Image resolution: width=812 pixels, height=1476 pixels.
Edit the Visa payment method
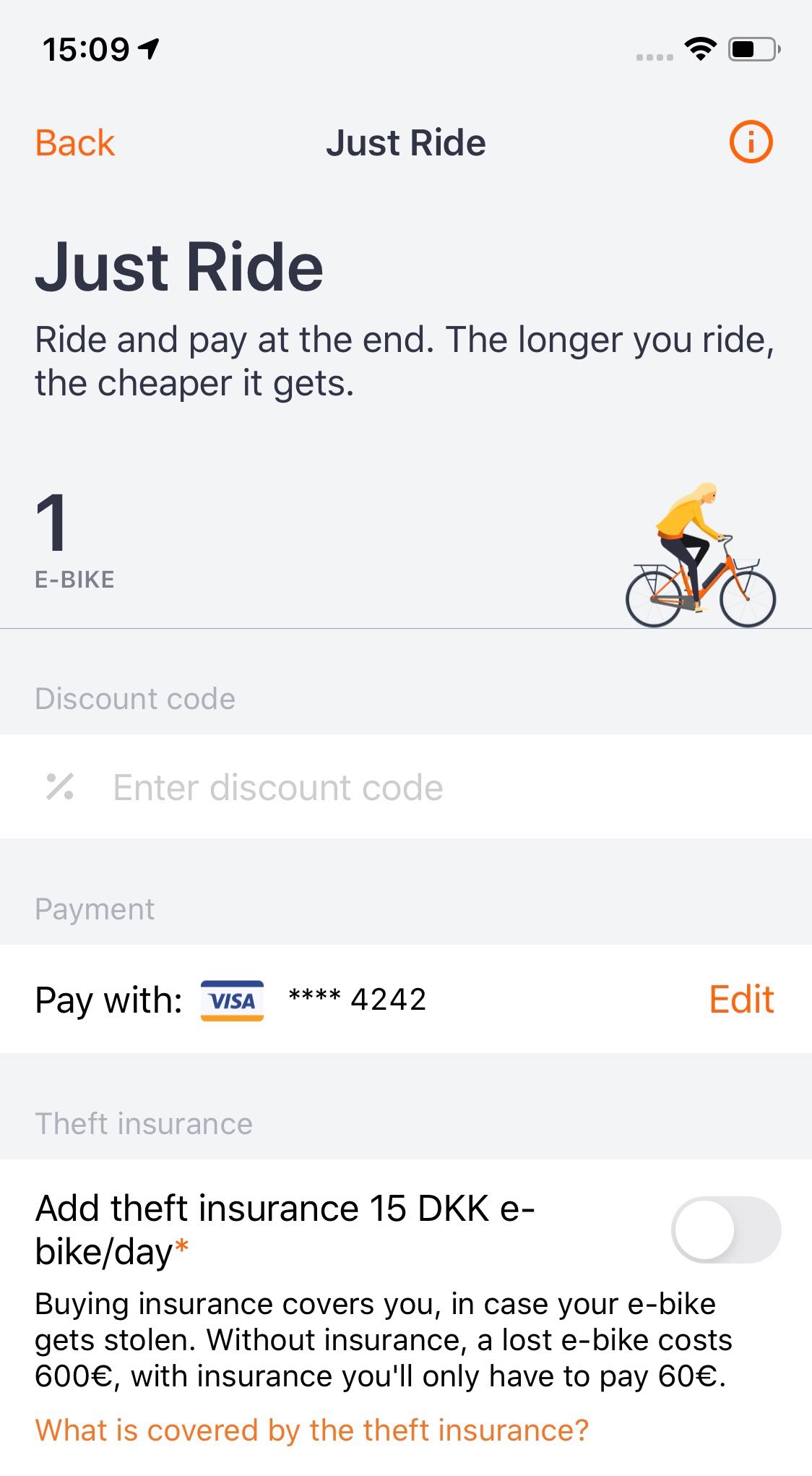(741, 1000)
